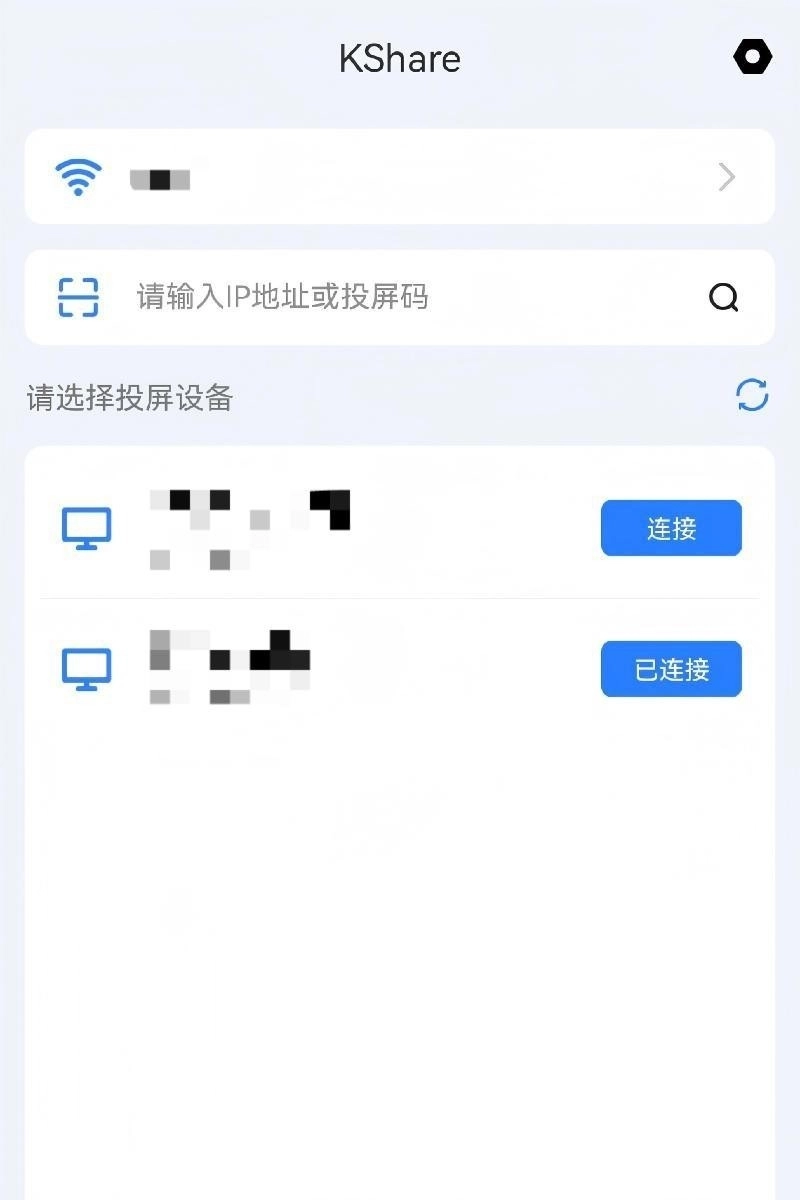The width and height of the screenshot is (800, 1200).
Task: Click the monitor icon of the first device
Action: (x=86, y=528)
